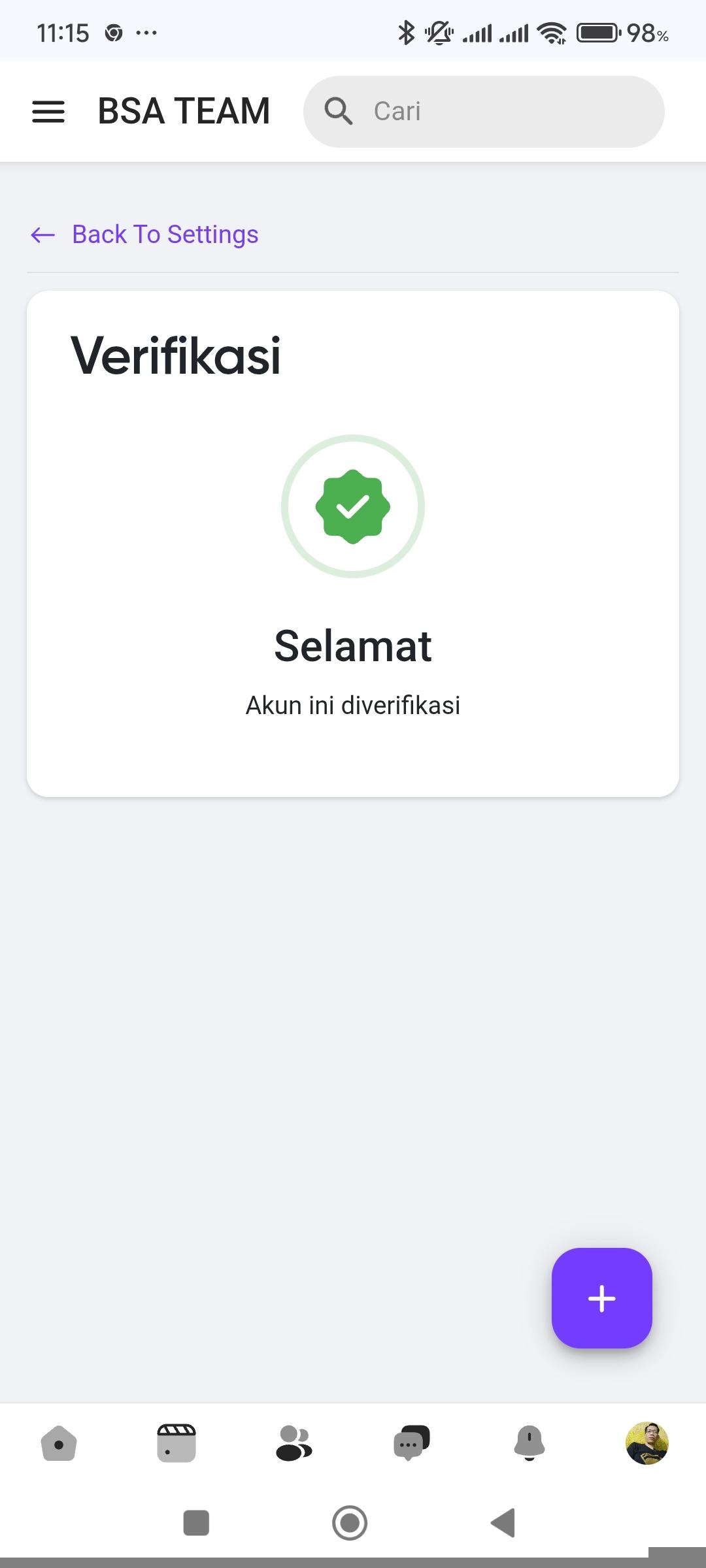Open the notifications bell
Screen dimensions: 706x1568
tap(529, 1443)
